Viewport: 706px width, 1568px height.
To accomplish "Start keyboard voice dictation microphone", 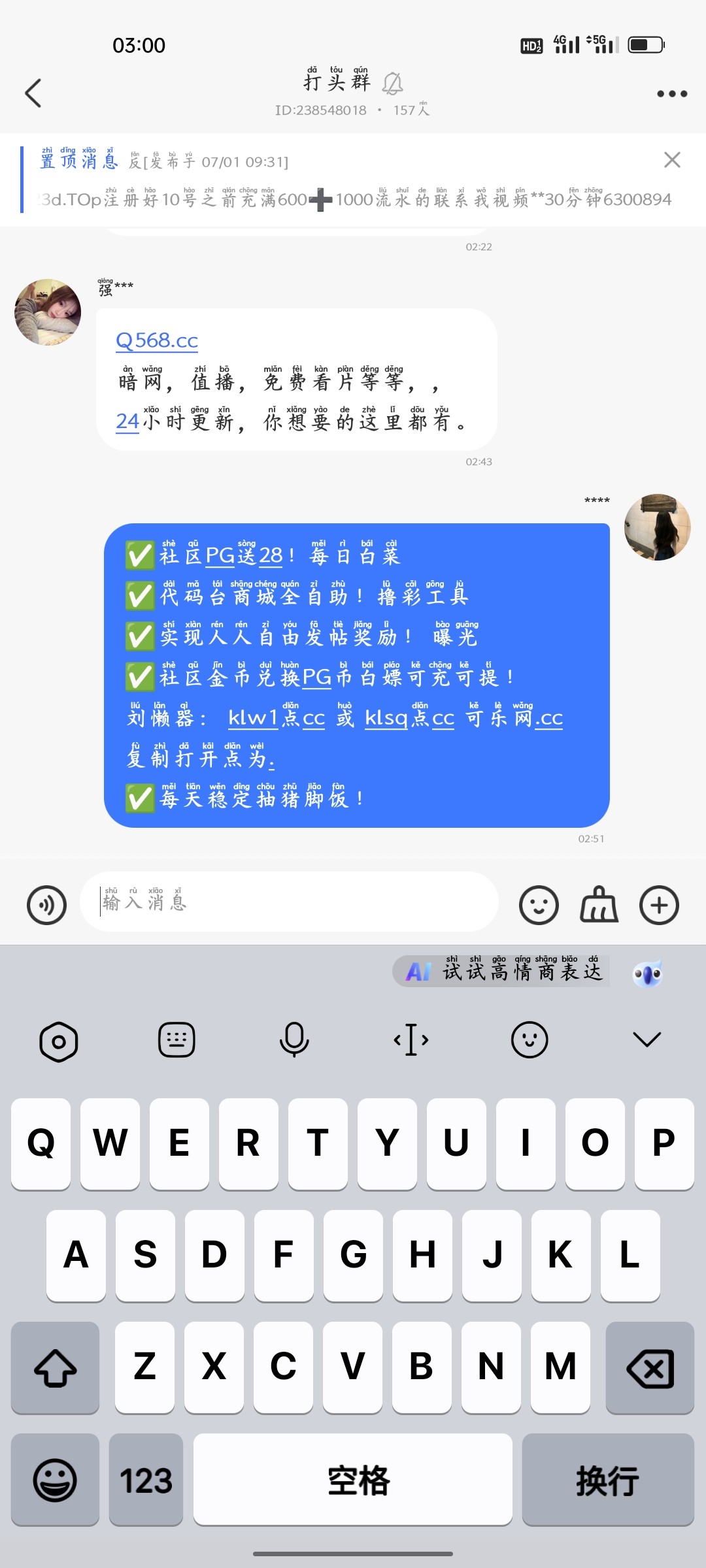I will coord(294,1039).
